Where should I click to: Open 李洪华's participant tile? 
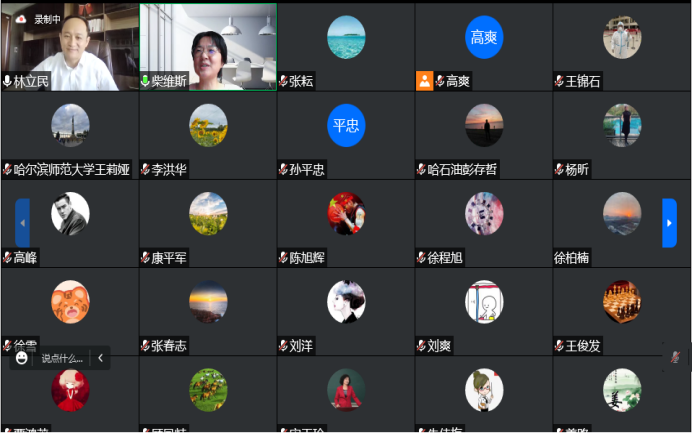pos(207,135)
